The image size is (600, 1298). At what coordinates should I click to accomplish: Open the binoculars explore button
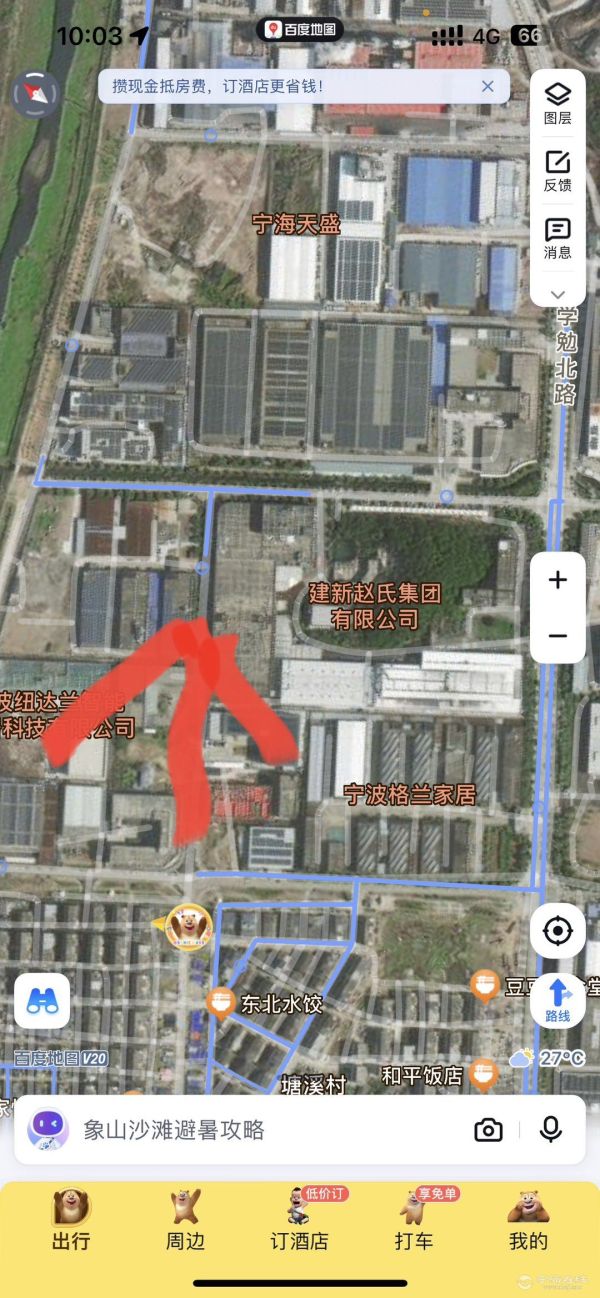[x=42, y=1001]
